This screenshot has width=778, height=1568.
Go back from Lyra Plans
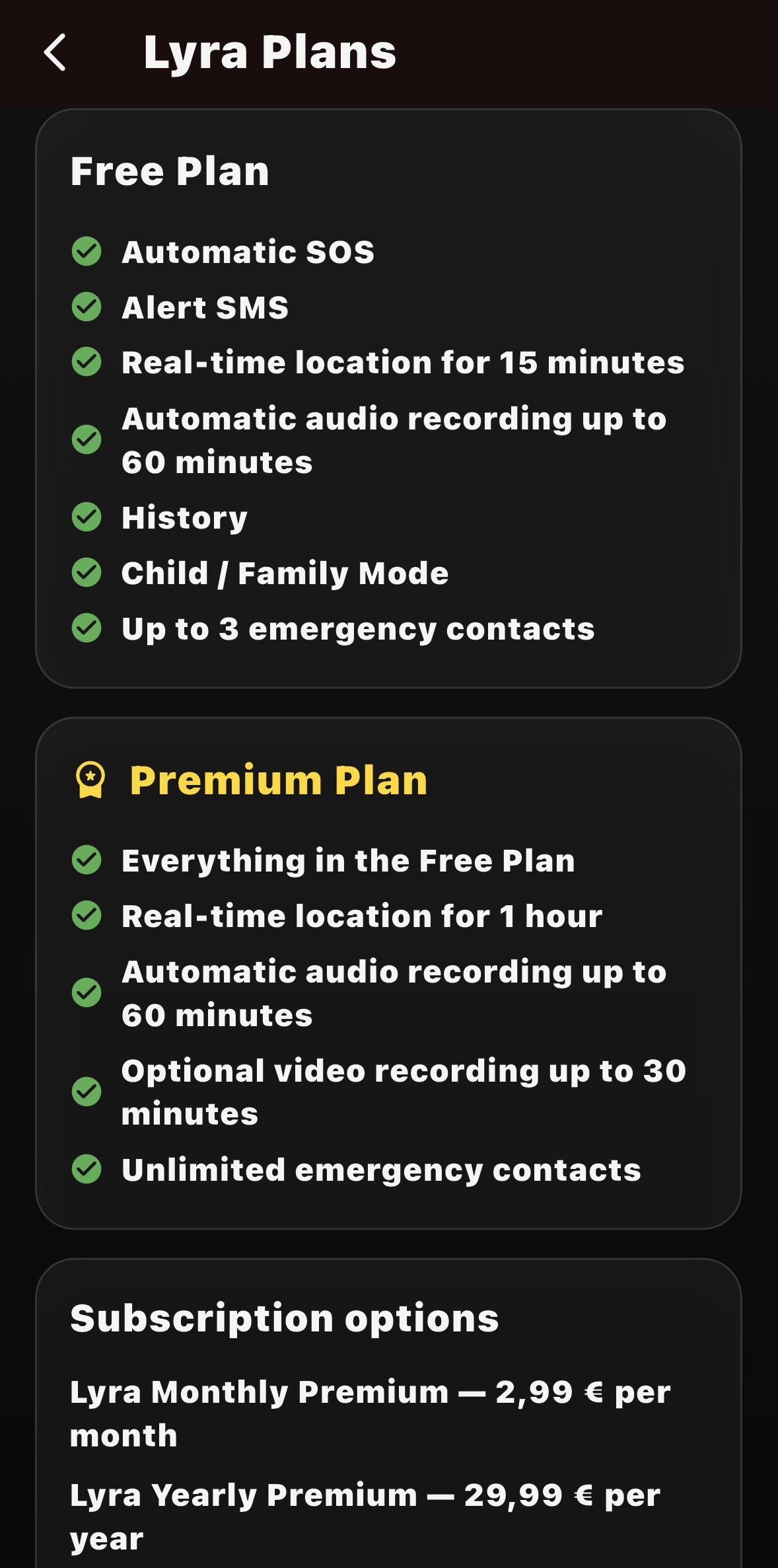coord(55,52)
